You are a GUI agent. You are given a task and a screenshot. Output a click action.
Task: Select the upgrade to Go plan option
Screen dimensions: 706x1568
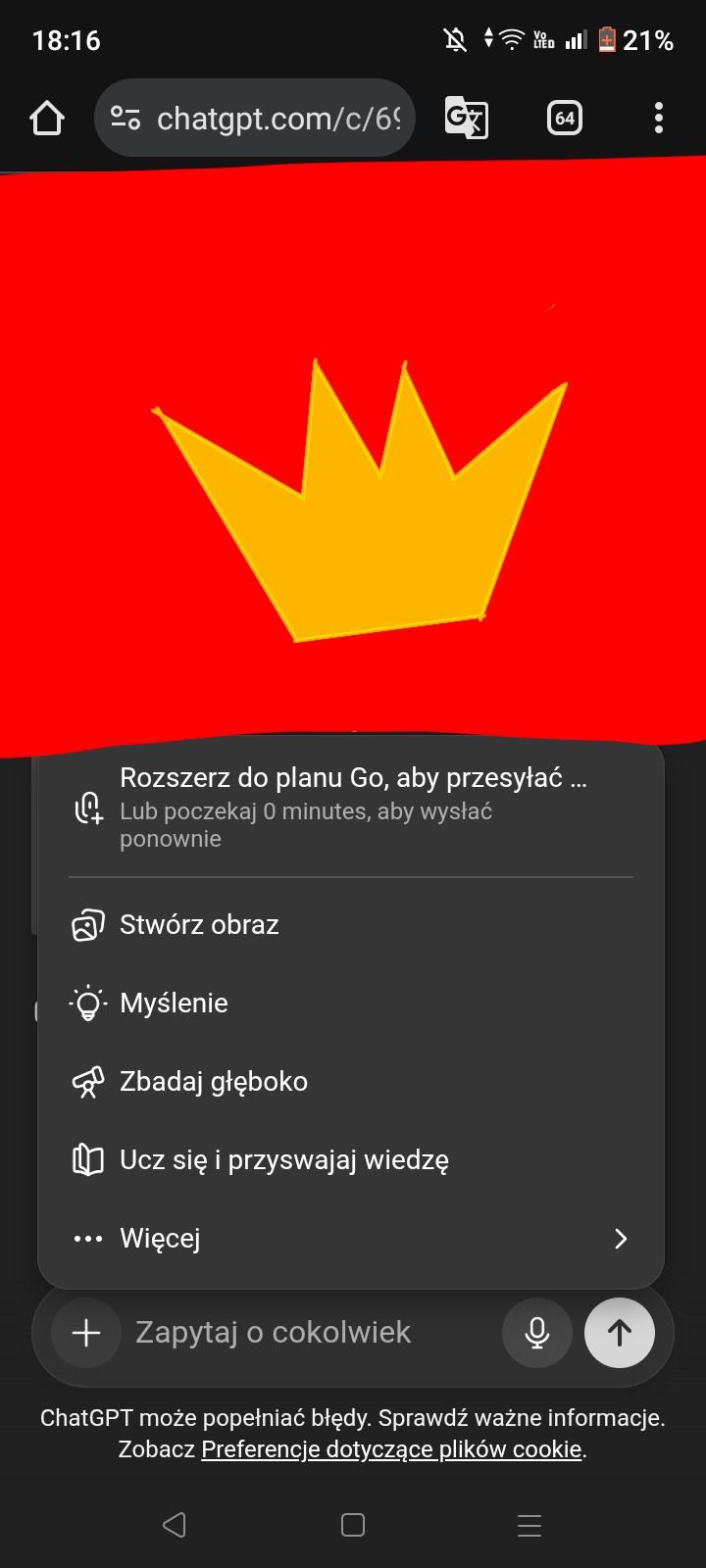[x=351, y=807]
